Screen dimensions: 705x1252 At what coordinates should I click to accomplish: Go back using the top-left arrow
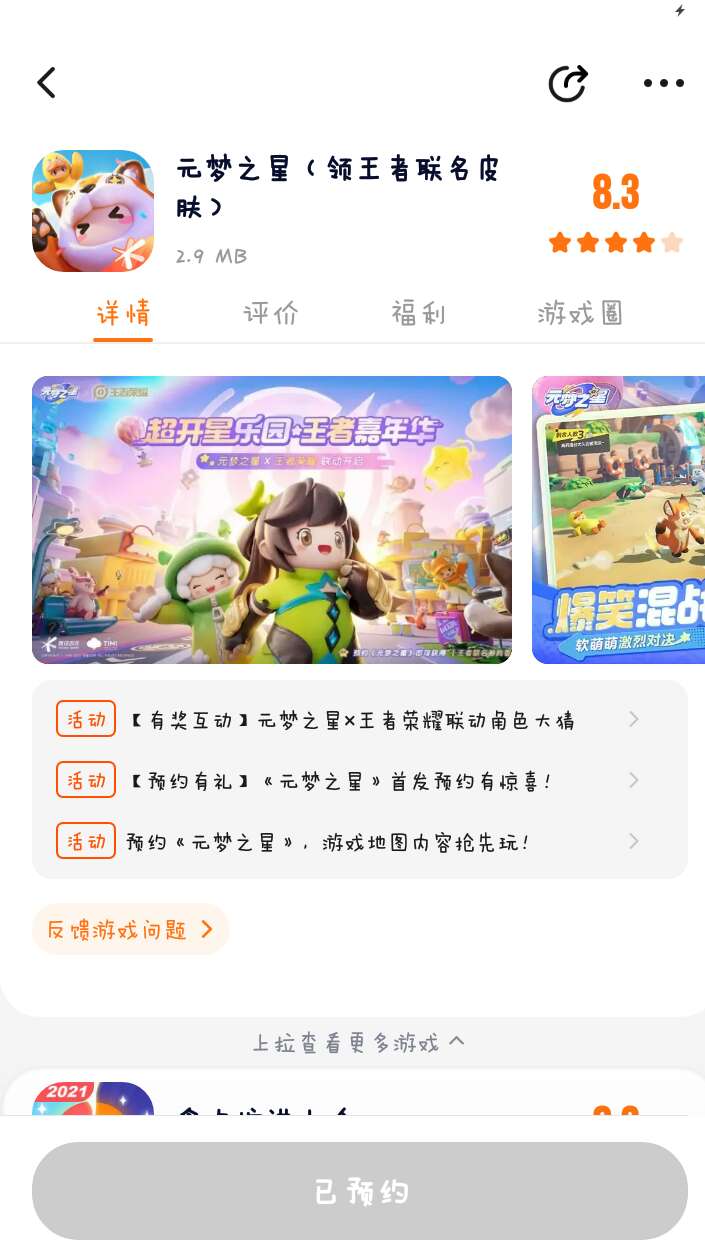46,83
